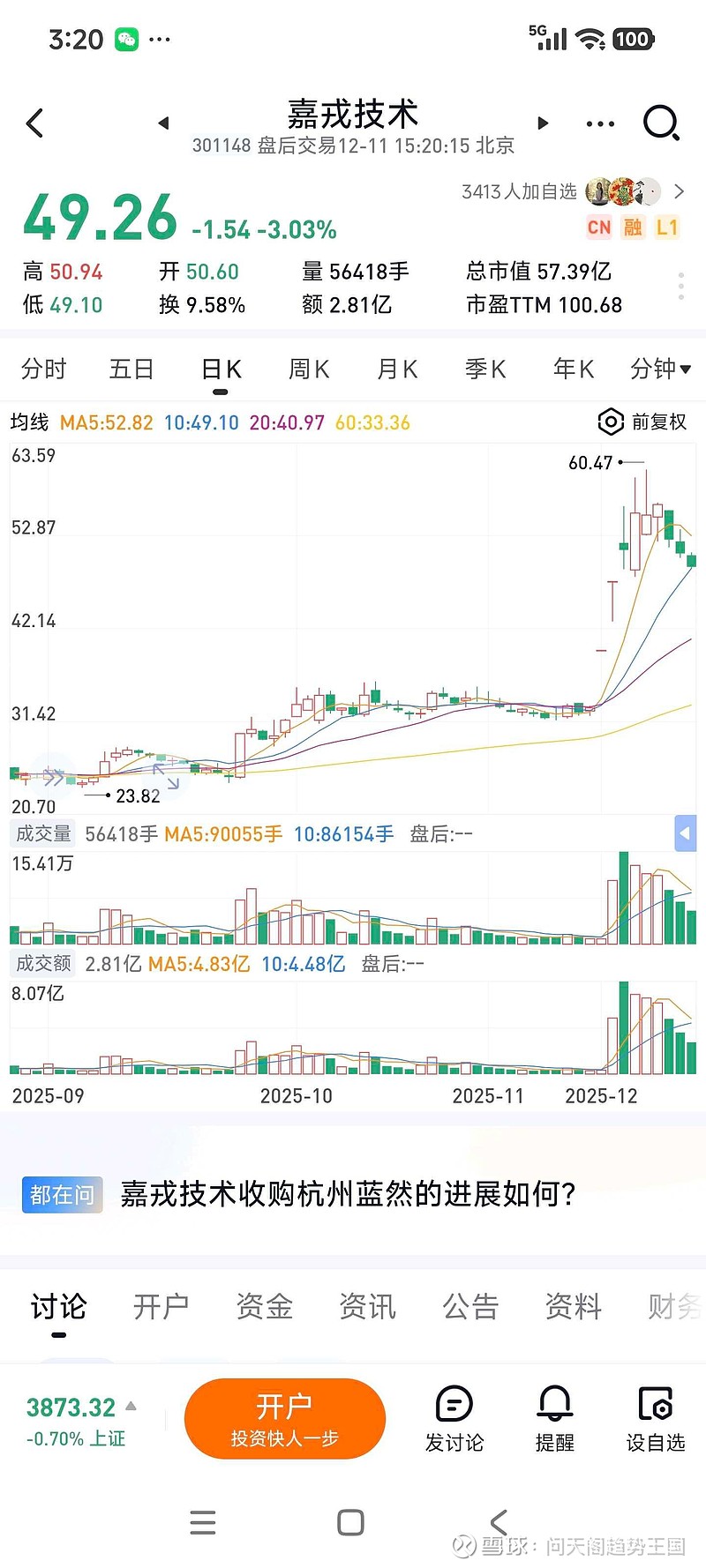Screen dimensions: 706x1568
Task: Add stock to watchlist with 设自选
Action: pyautogui.click(x=656, y=1418)
